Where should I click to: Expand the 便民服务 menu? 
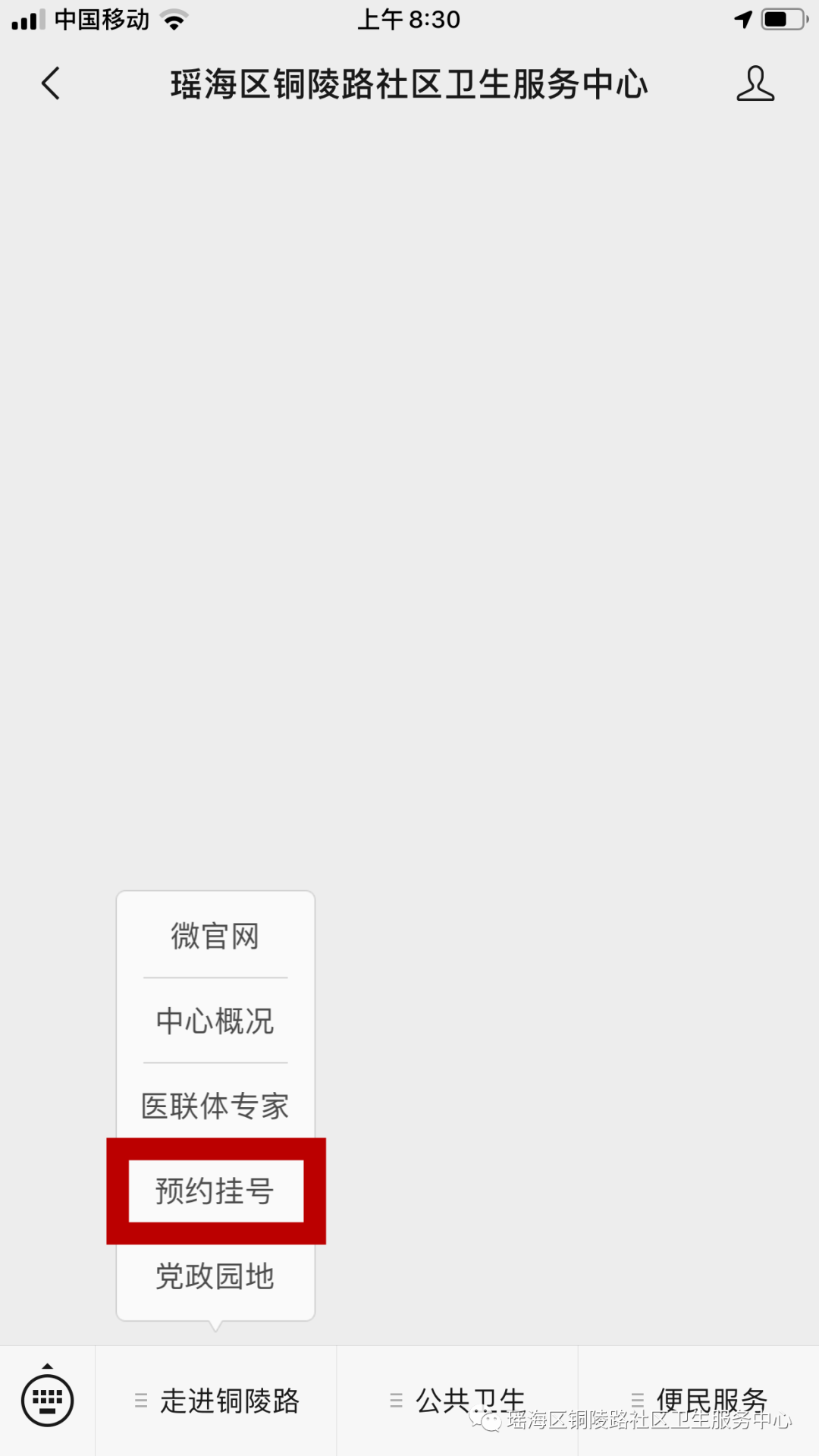699,1401
